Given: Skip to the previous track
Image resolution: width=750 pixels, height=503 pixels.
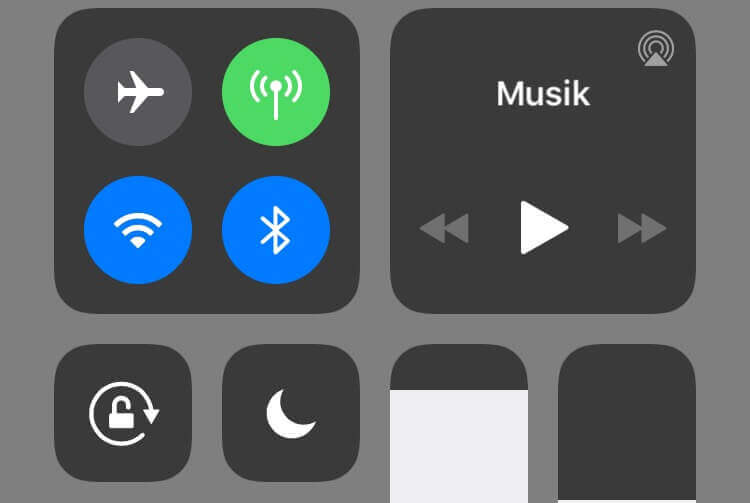Looking at the screenshot, I should pyautogui.click(x=444, y=228).
